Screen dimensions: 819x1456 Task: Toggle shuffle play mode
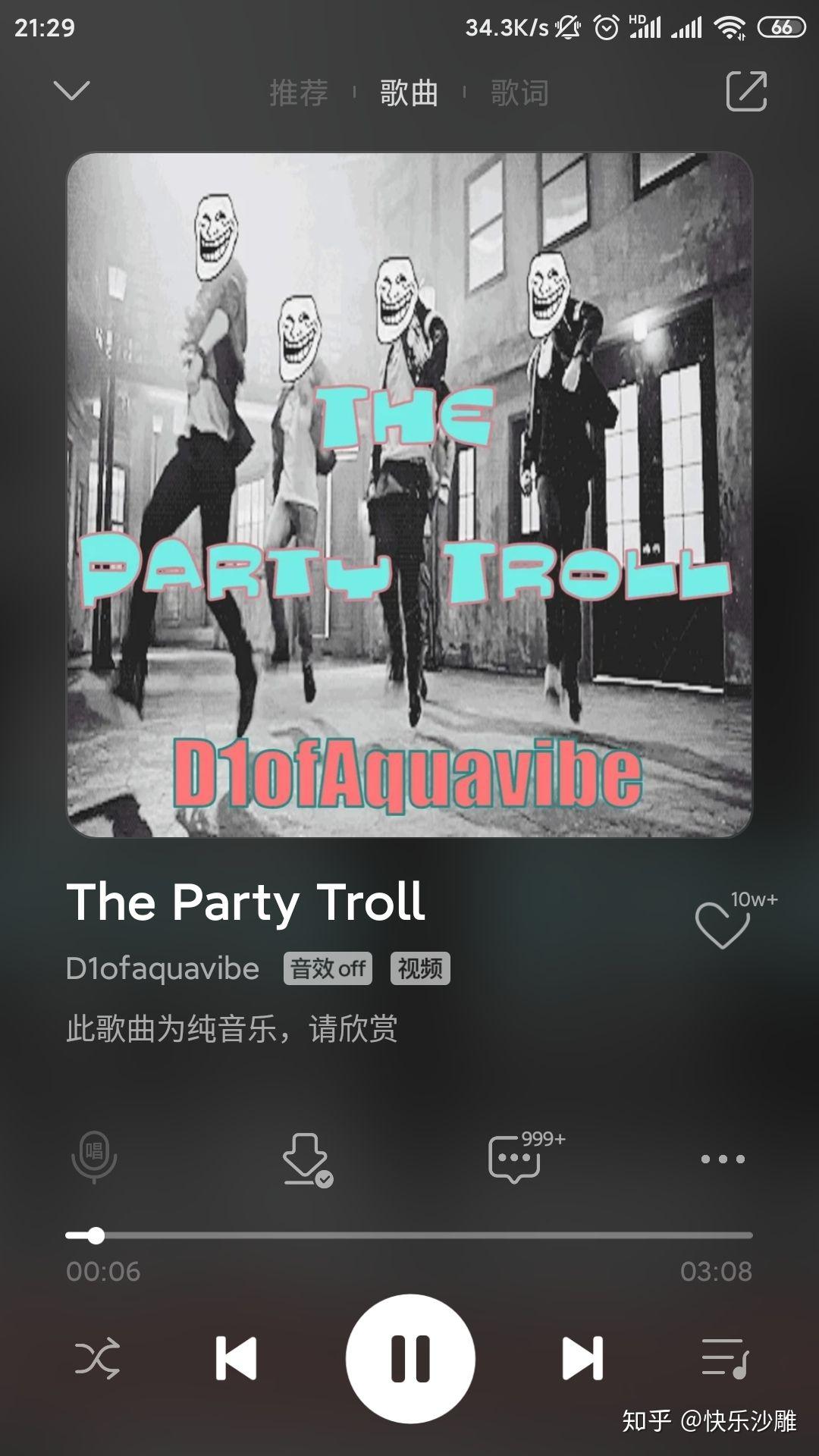click(x=97, y=1358)
